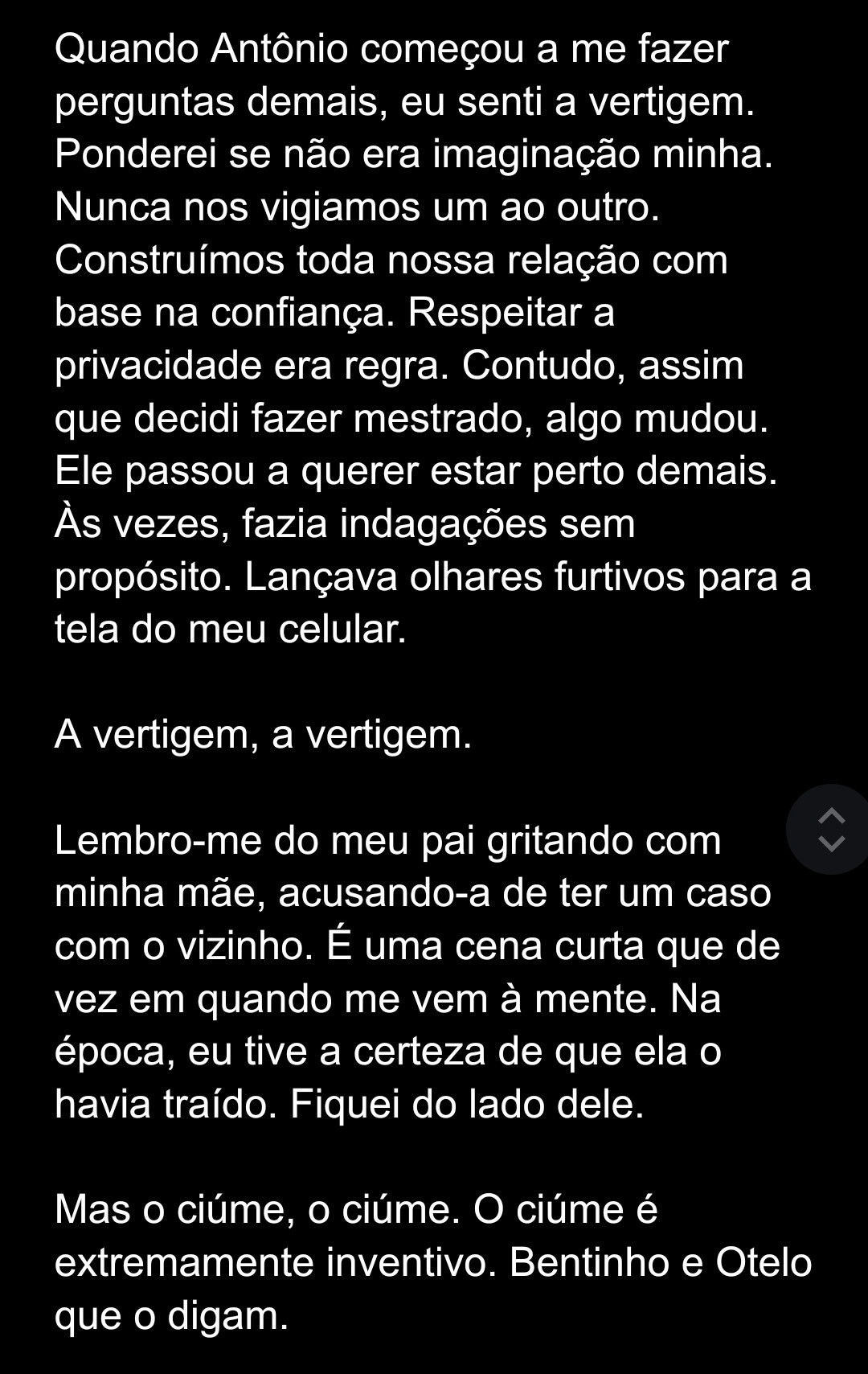
Task: Tap the floating up-down chevron scroll handle
Action: [x=830, y=829]
